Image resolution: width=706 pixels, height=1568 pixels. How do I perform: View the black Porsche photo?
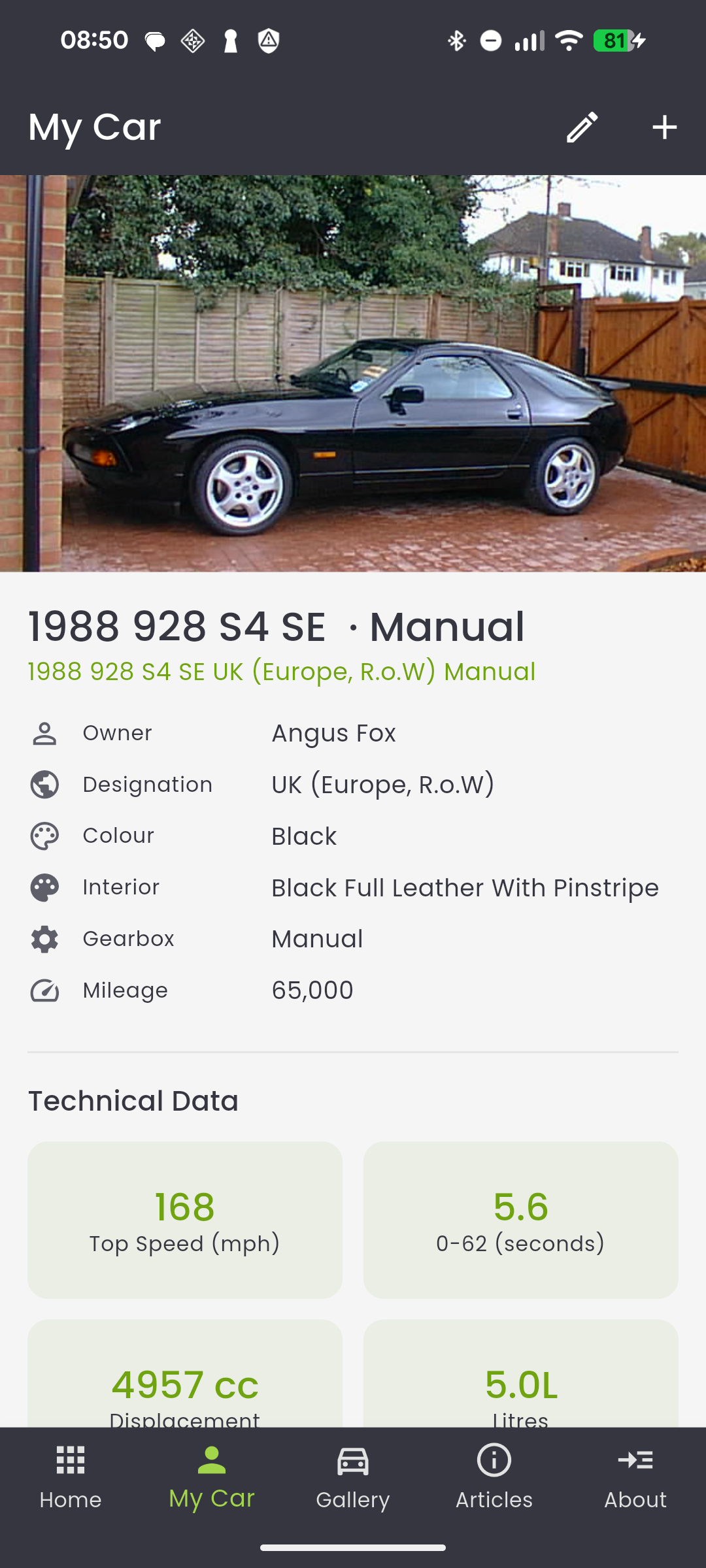pos(353,374)
